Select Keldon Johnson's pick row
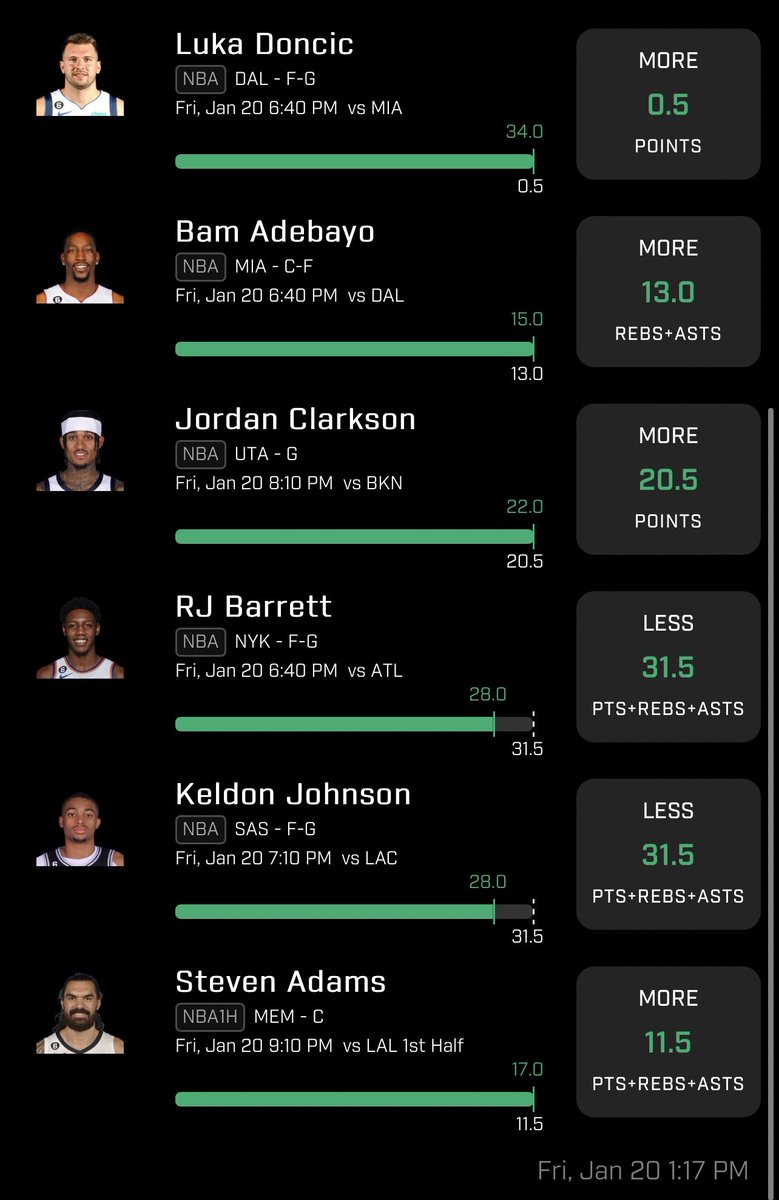779x1200 pixels. (390, 860)
